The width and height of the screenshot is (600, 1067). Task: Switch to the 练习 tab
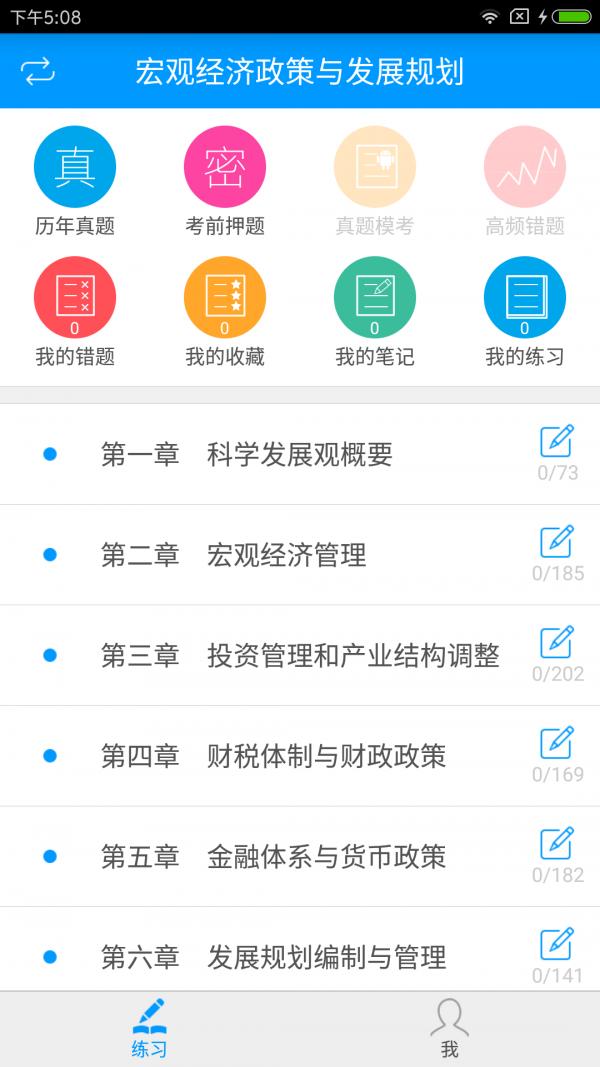pyautogui.click(x=150, y=1028)
